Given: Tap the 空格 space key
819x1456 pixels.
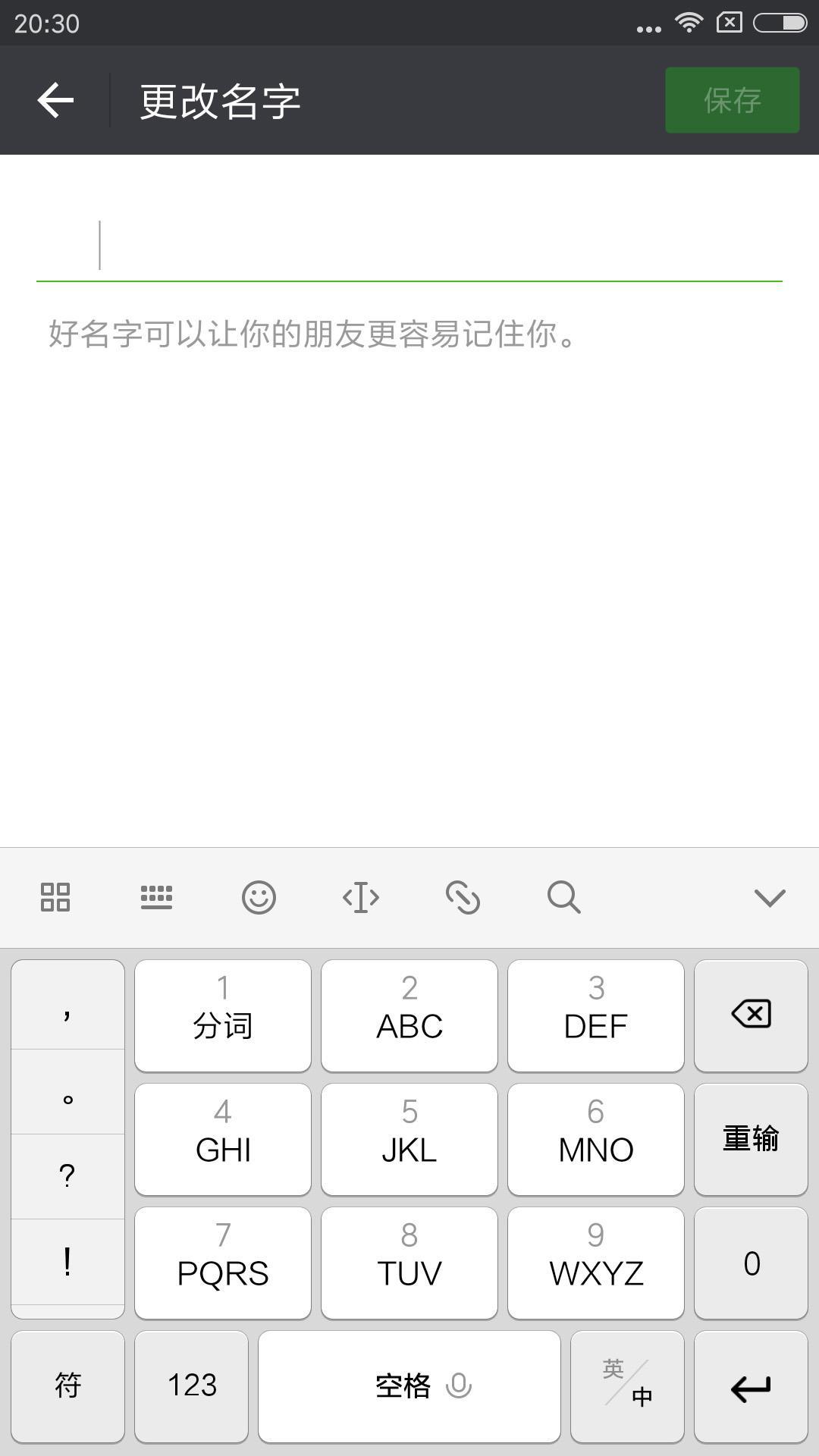Looking at the screenshot, I should 409,1385.
